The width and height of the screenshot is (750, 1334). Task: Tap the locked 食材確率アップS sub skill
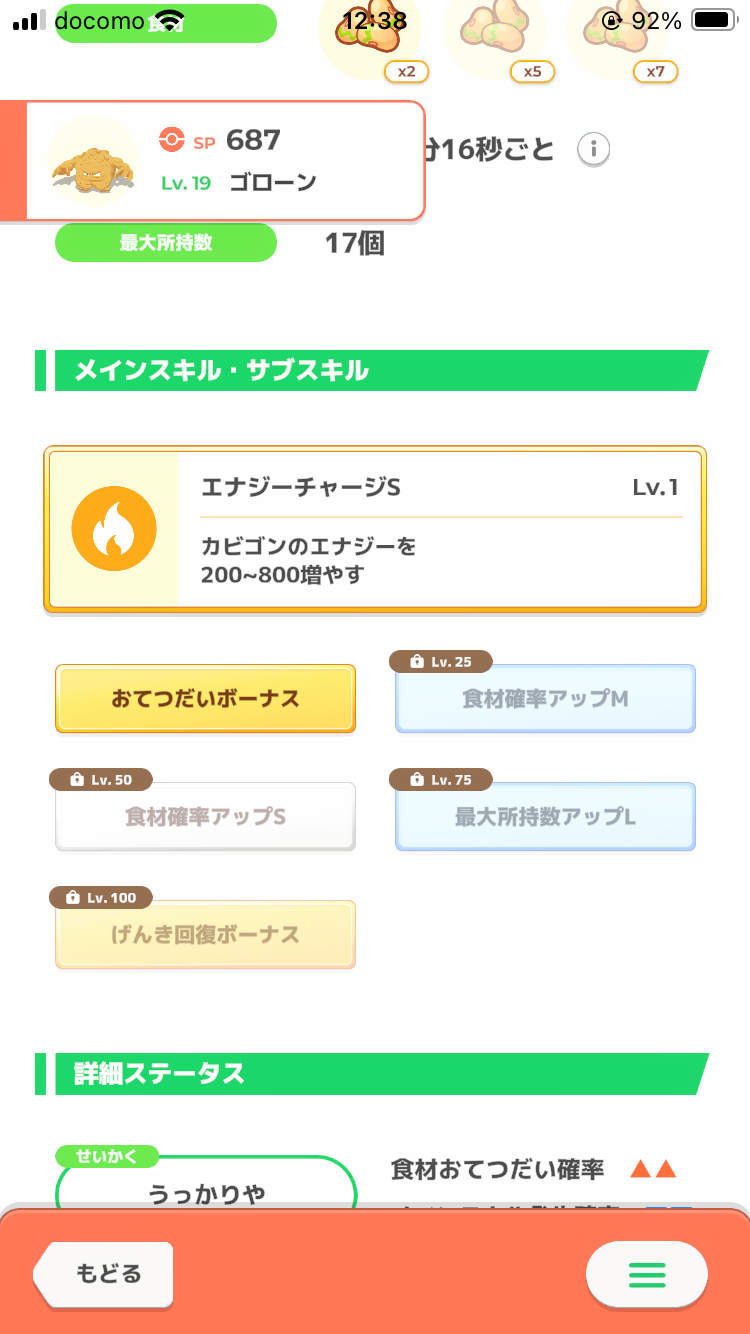click(x=205, y=816)
